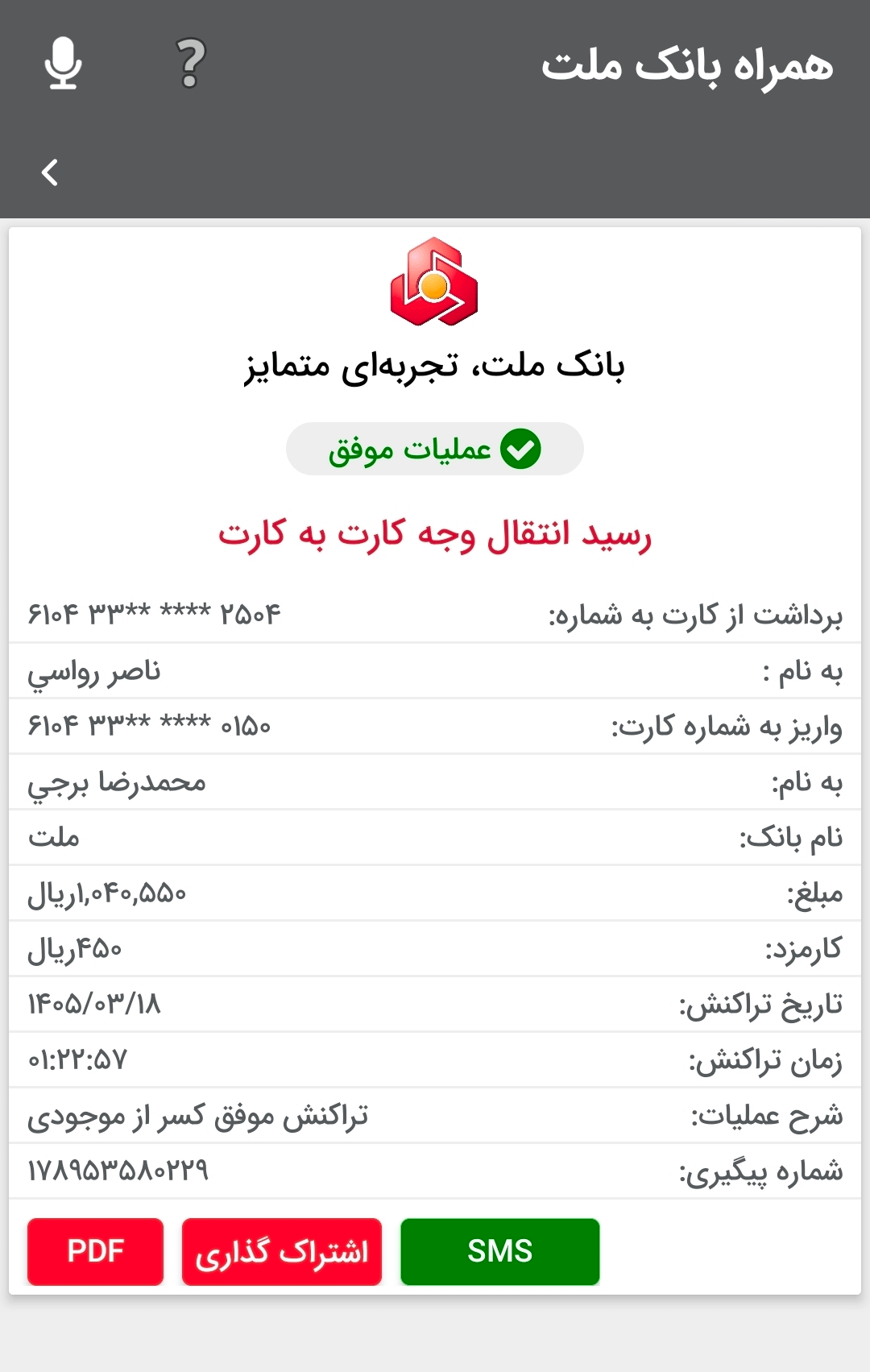Image resolution: width=870 pixels, height=1372 pixels.
Task: Share the receipt with اشتراک گذاری button
Action: pos(281,1251)
